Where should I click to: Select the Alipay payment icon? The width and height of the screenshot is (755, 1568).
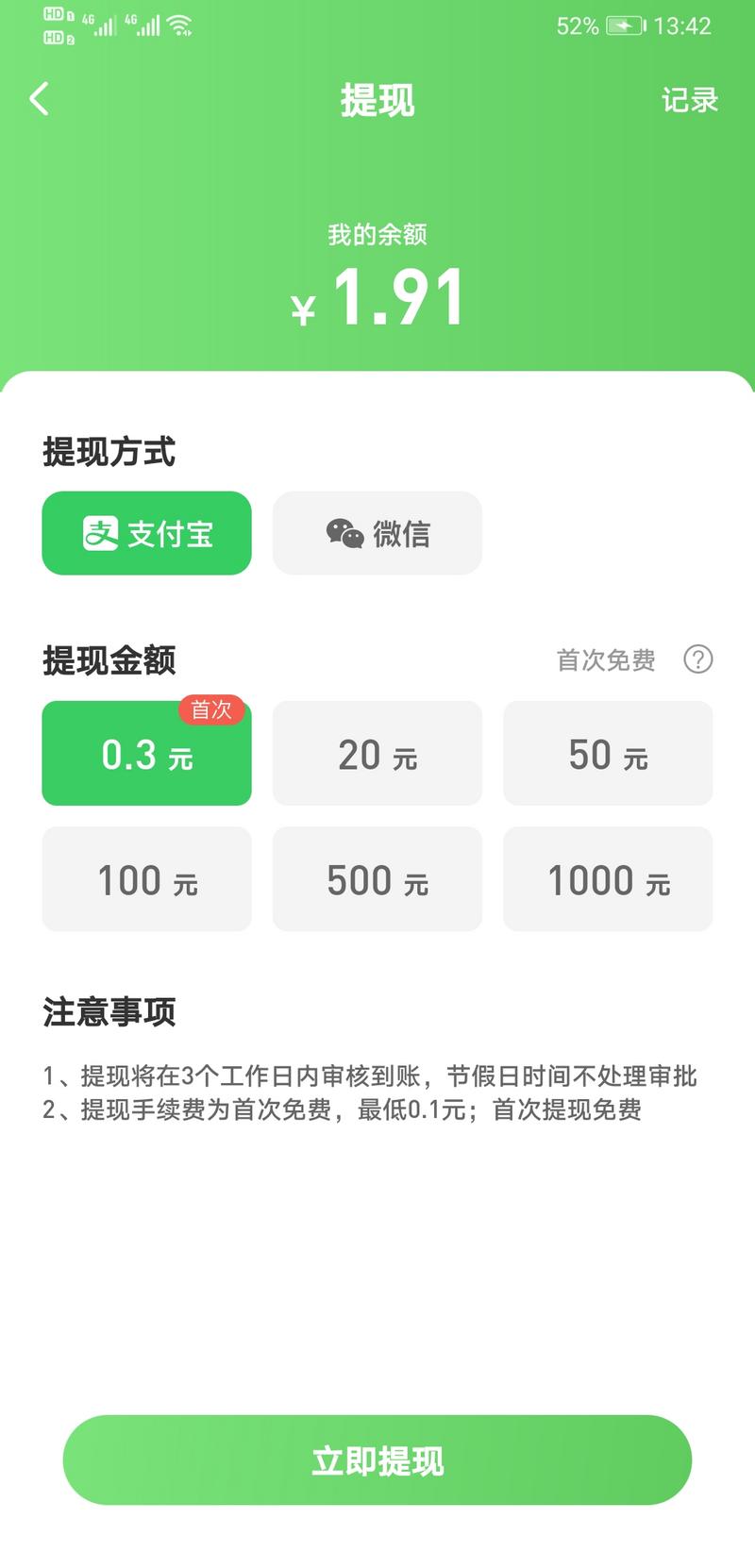pyautogui.click(x=101, y=533)
